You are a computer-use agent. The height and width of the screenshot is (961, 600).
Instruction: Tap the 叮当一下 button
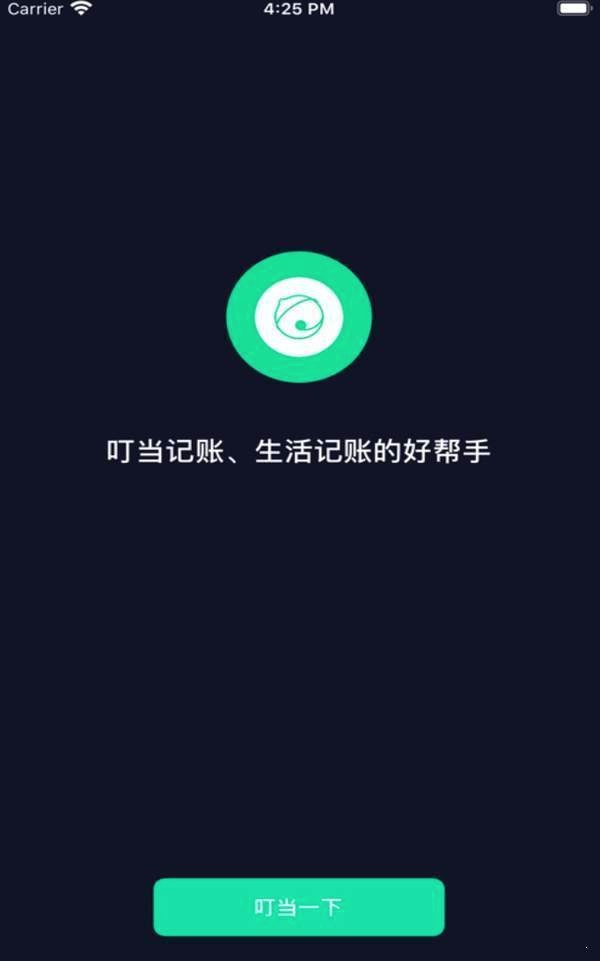click(x=298, y=907)
